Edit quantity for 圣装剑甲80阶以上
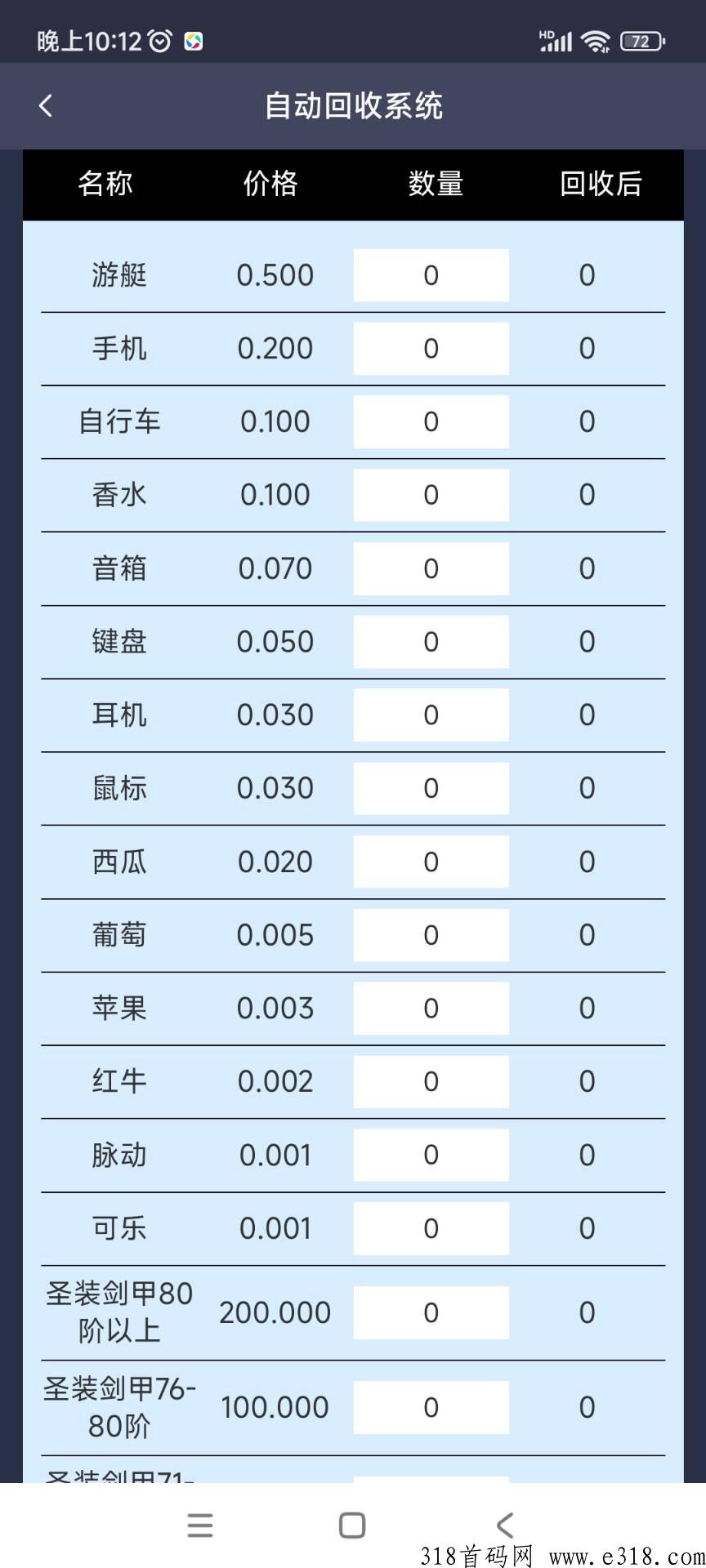 [431, 1312]
